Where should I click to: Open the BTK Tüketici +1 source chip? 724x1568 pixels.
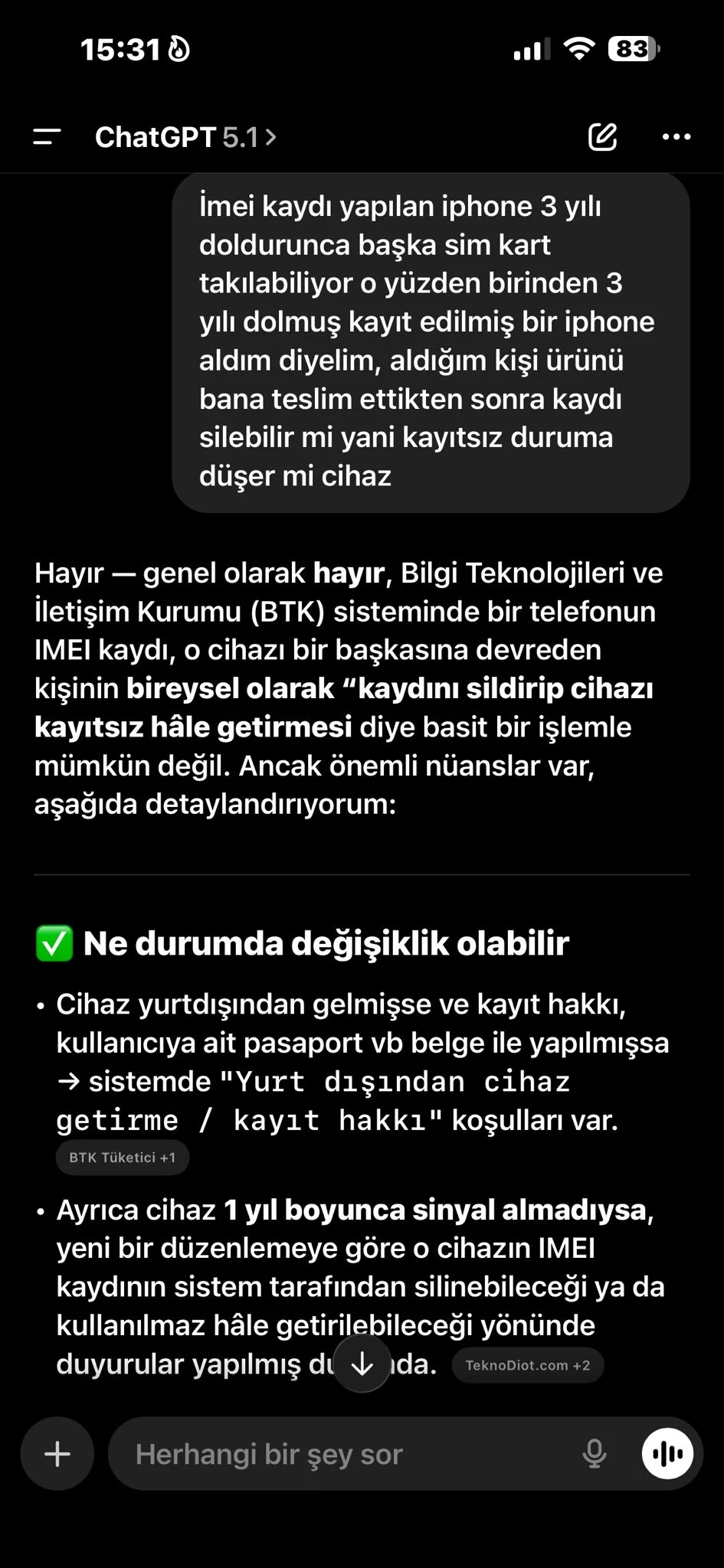[x=123, y=1158]
